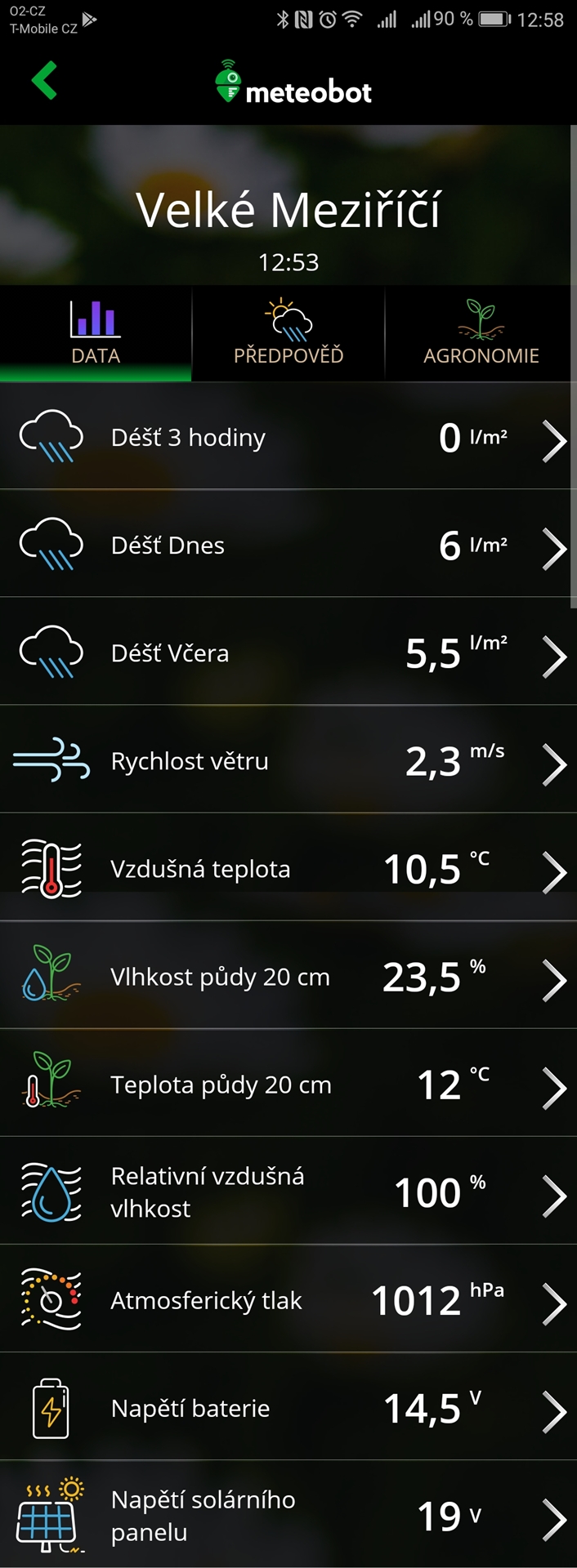
Task: Open Relativní vzdušná vlhkost row
Action: pos(288,1192)
